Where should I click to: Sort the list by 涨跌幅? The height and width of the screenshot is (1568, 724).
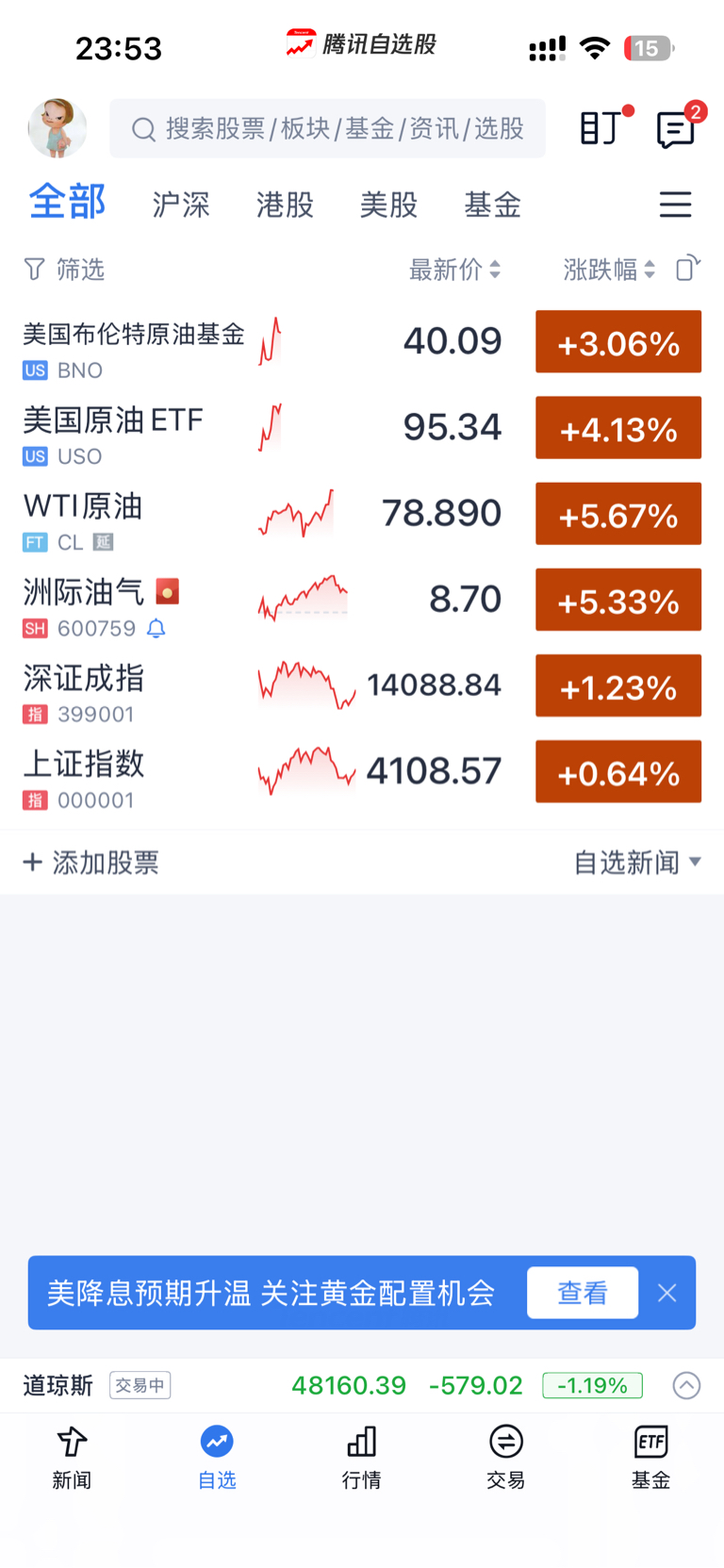tap(608, 270)
